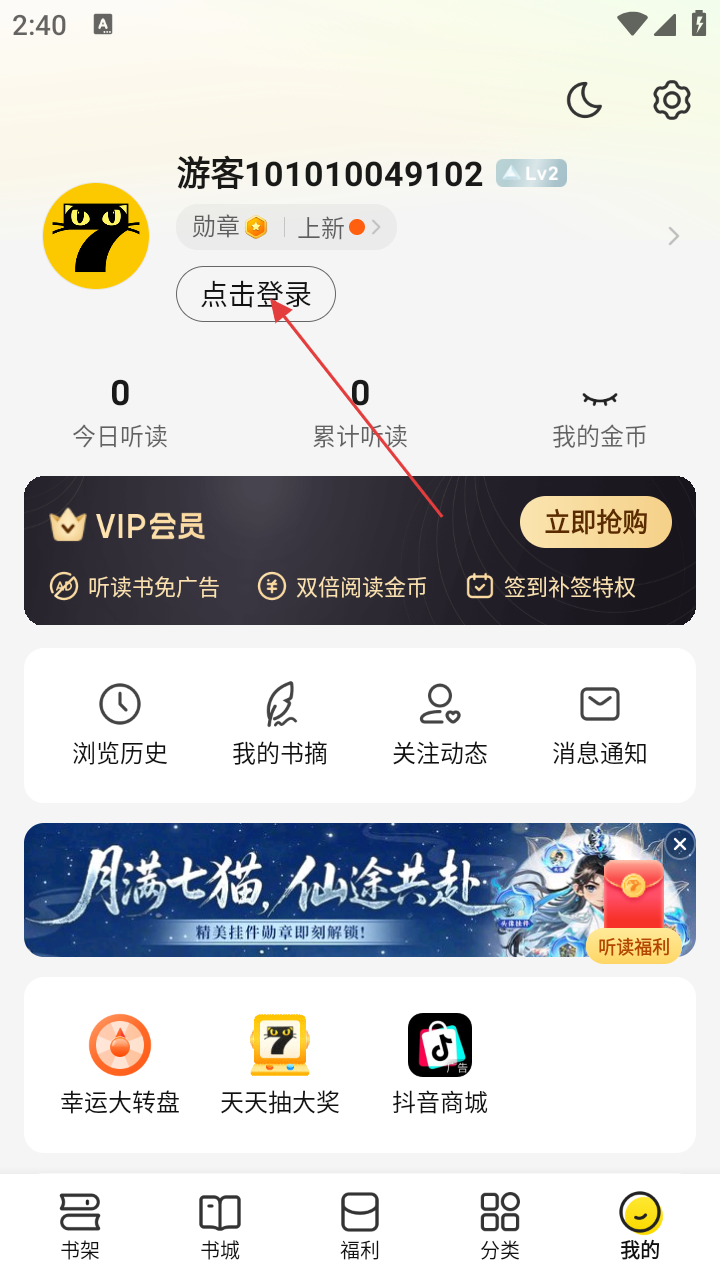Dismiss the 月满七猫 banner
This screenshot has height=1280, width=720.
(x=680, y=845)
